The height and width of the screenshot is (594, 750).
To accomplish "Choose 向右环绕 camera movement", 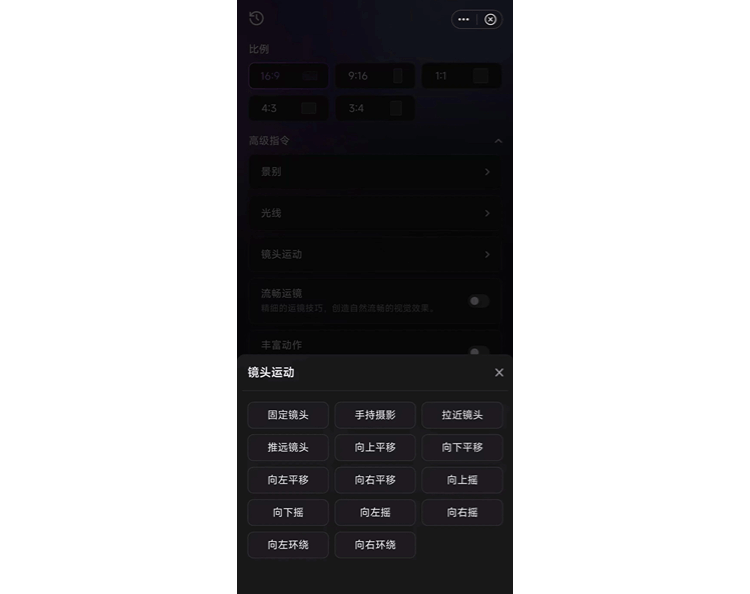I will [x=375, y=545].
